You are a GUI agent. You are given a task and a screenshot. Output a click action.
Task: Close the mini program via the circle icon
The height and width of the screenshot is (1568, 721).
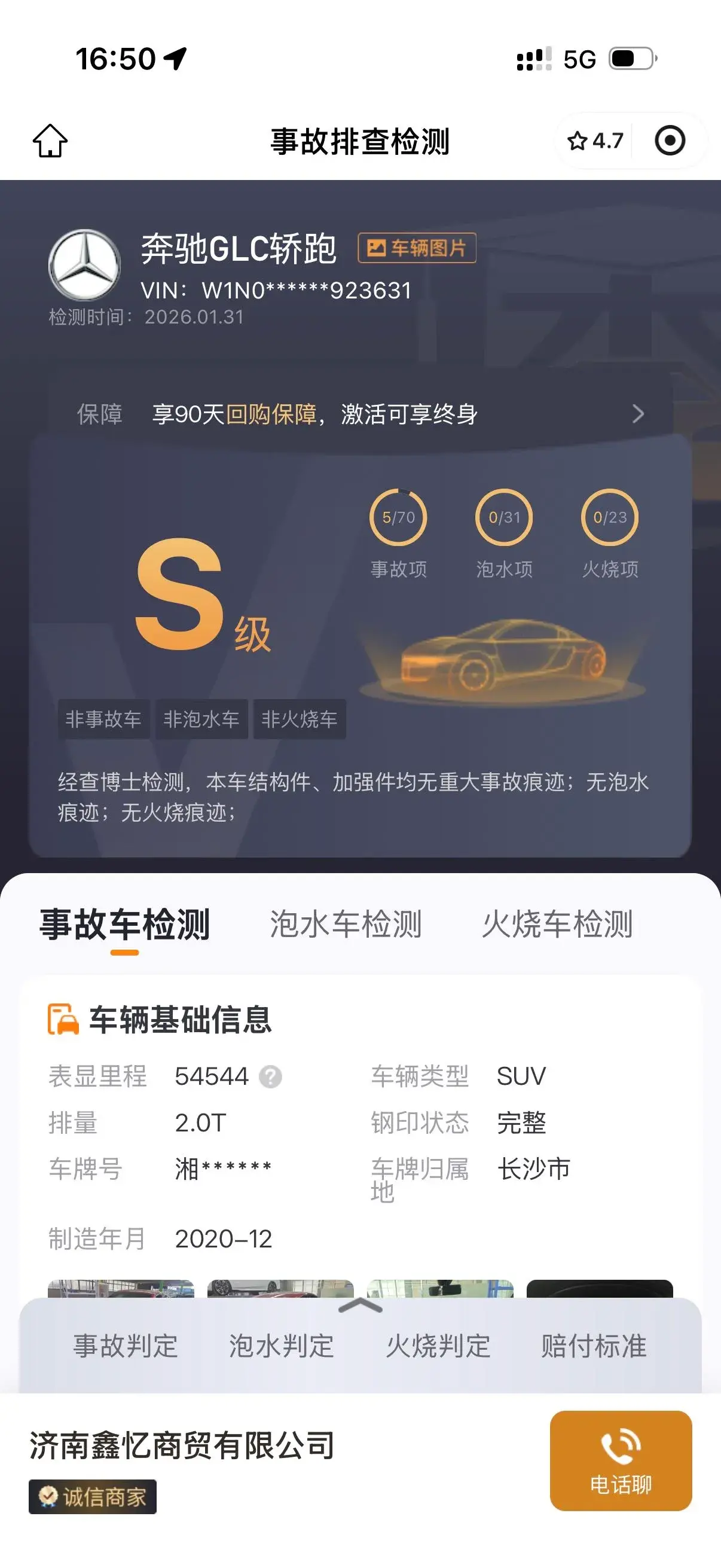(x=669, y=141)
